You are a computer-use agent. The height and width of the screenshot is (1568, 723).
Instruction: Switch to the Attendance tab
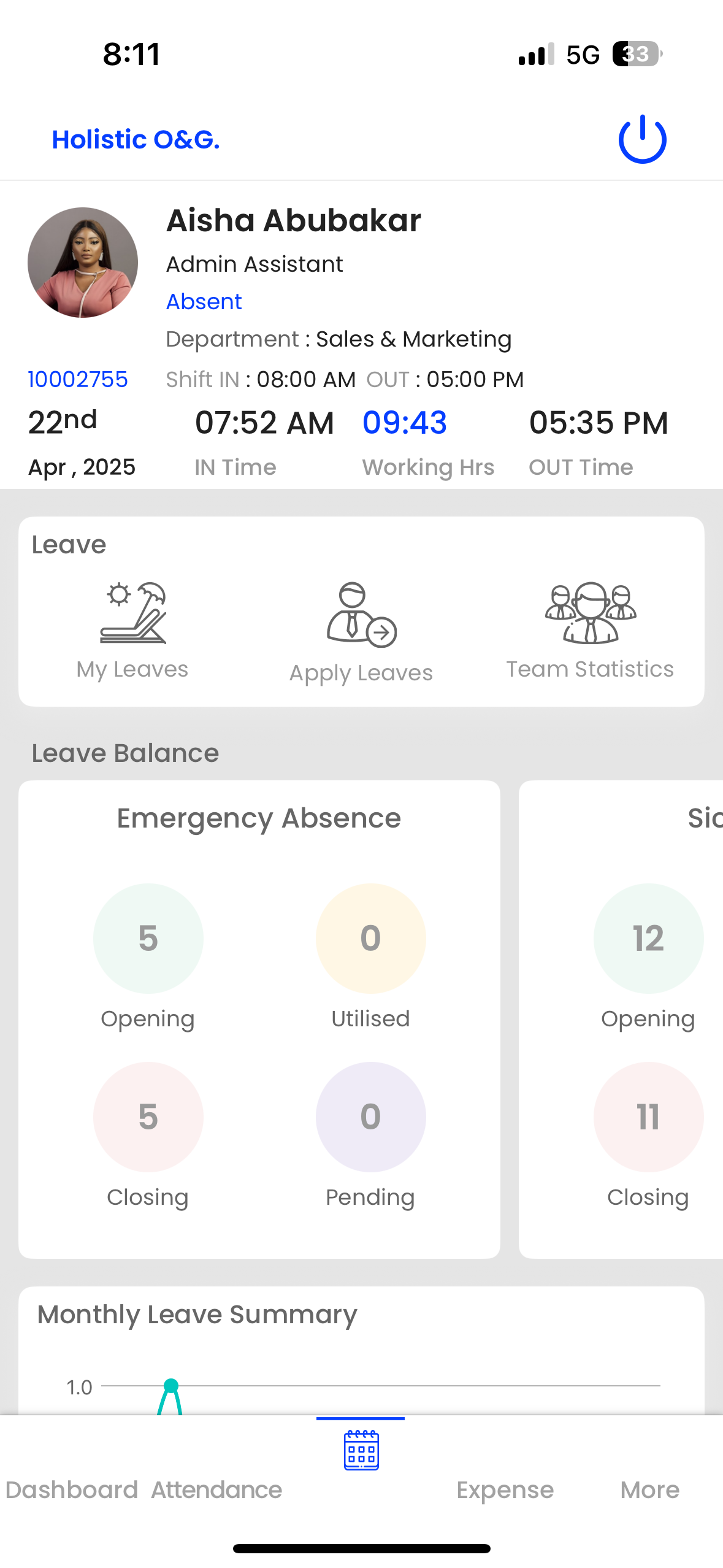coord(216,1489)
